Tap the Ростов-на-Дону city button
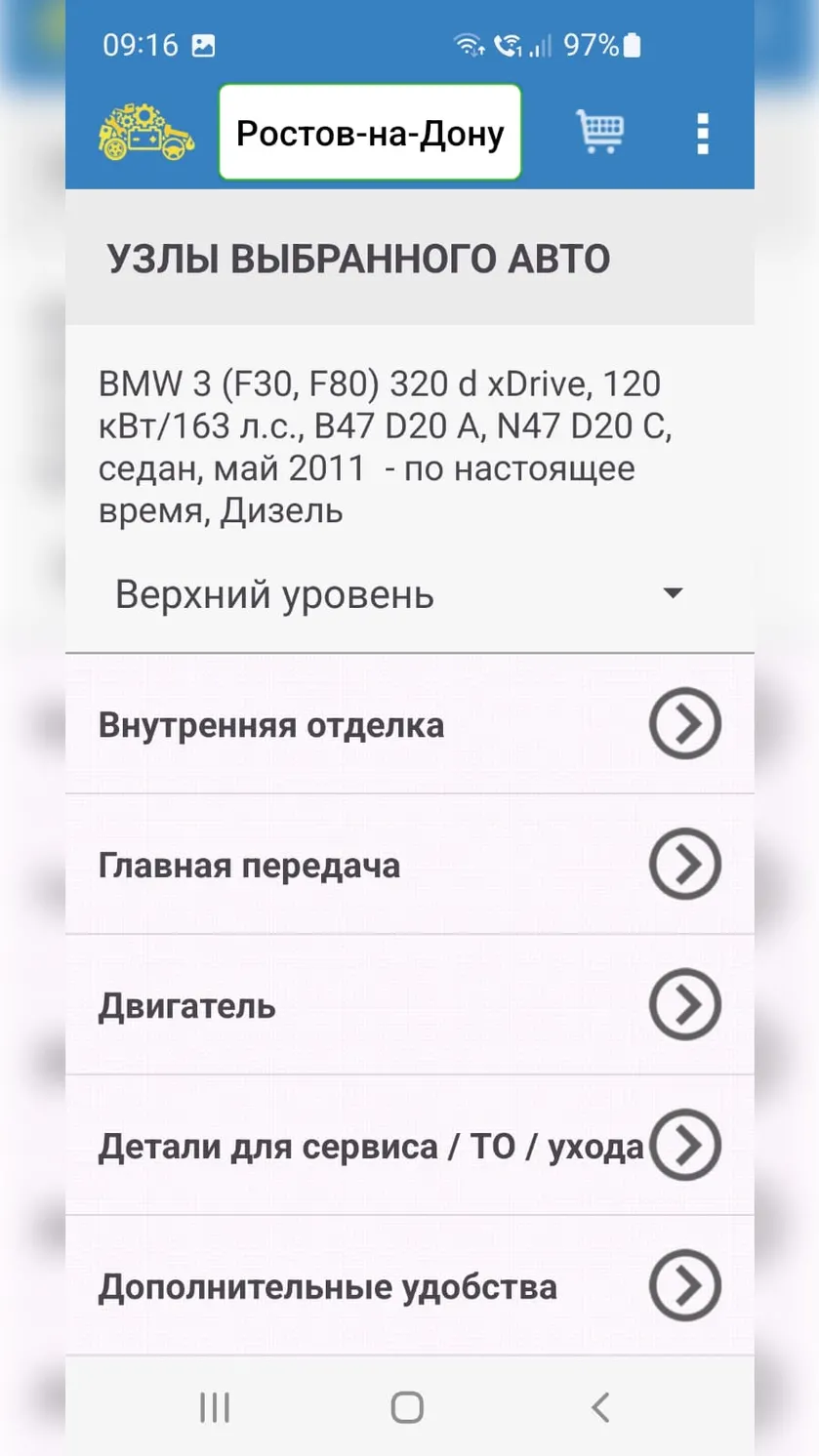 [370, 132]
